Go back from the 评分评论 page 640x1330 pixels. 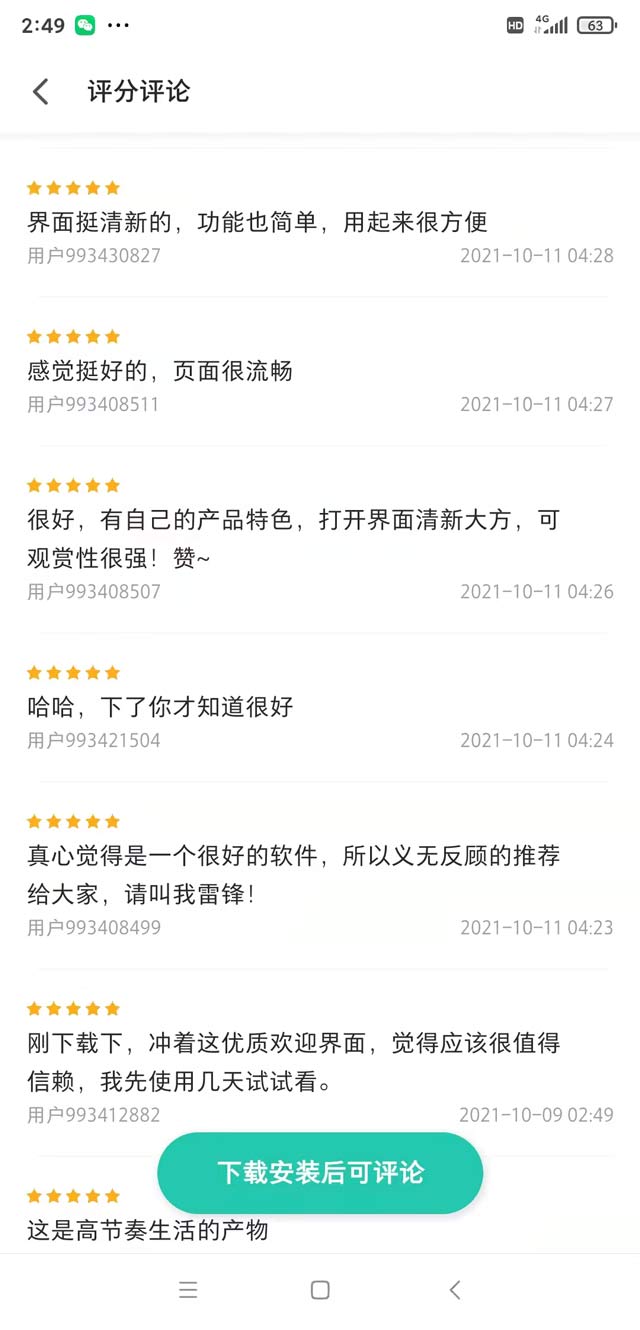41,92
